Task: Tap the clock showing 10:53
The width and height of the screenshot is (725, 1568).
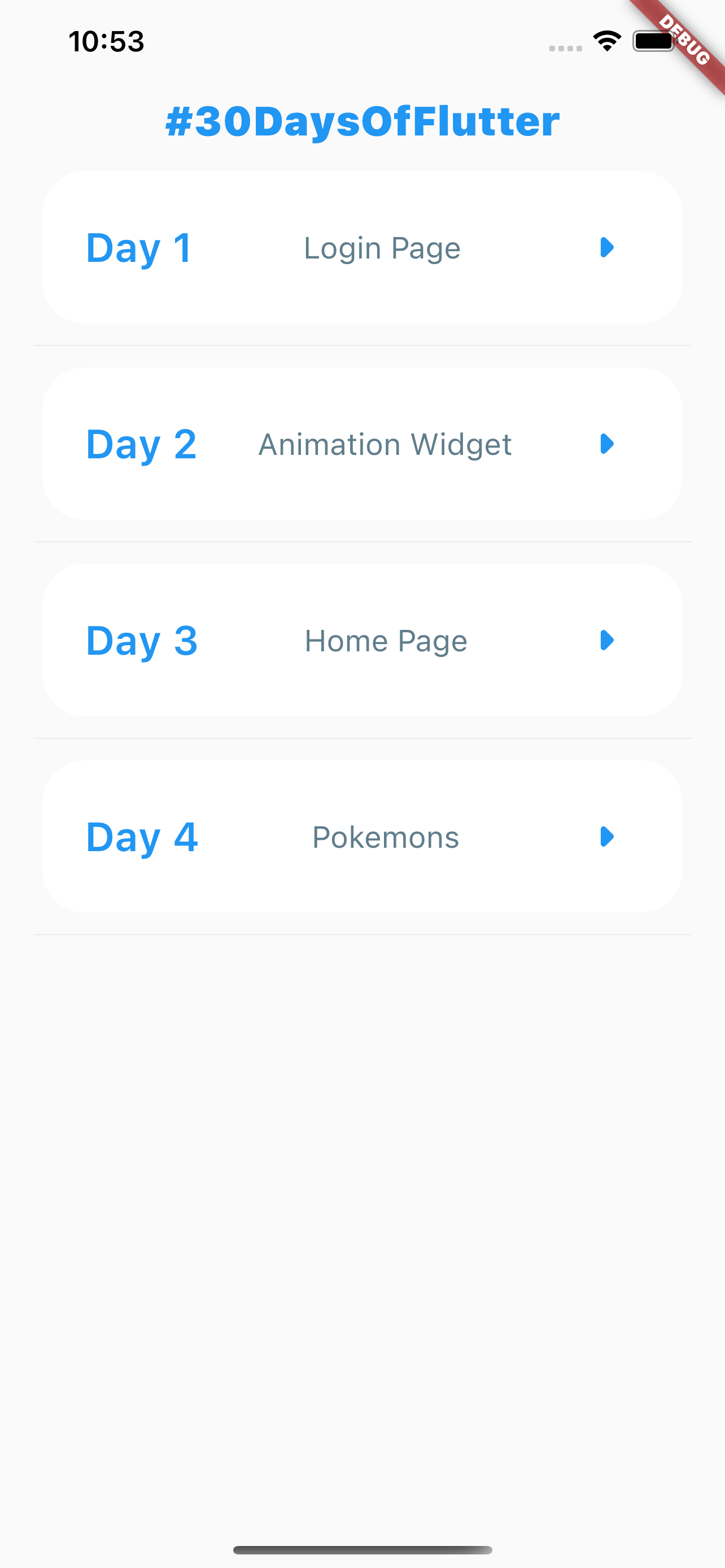Action: (106, 41)
